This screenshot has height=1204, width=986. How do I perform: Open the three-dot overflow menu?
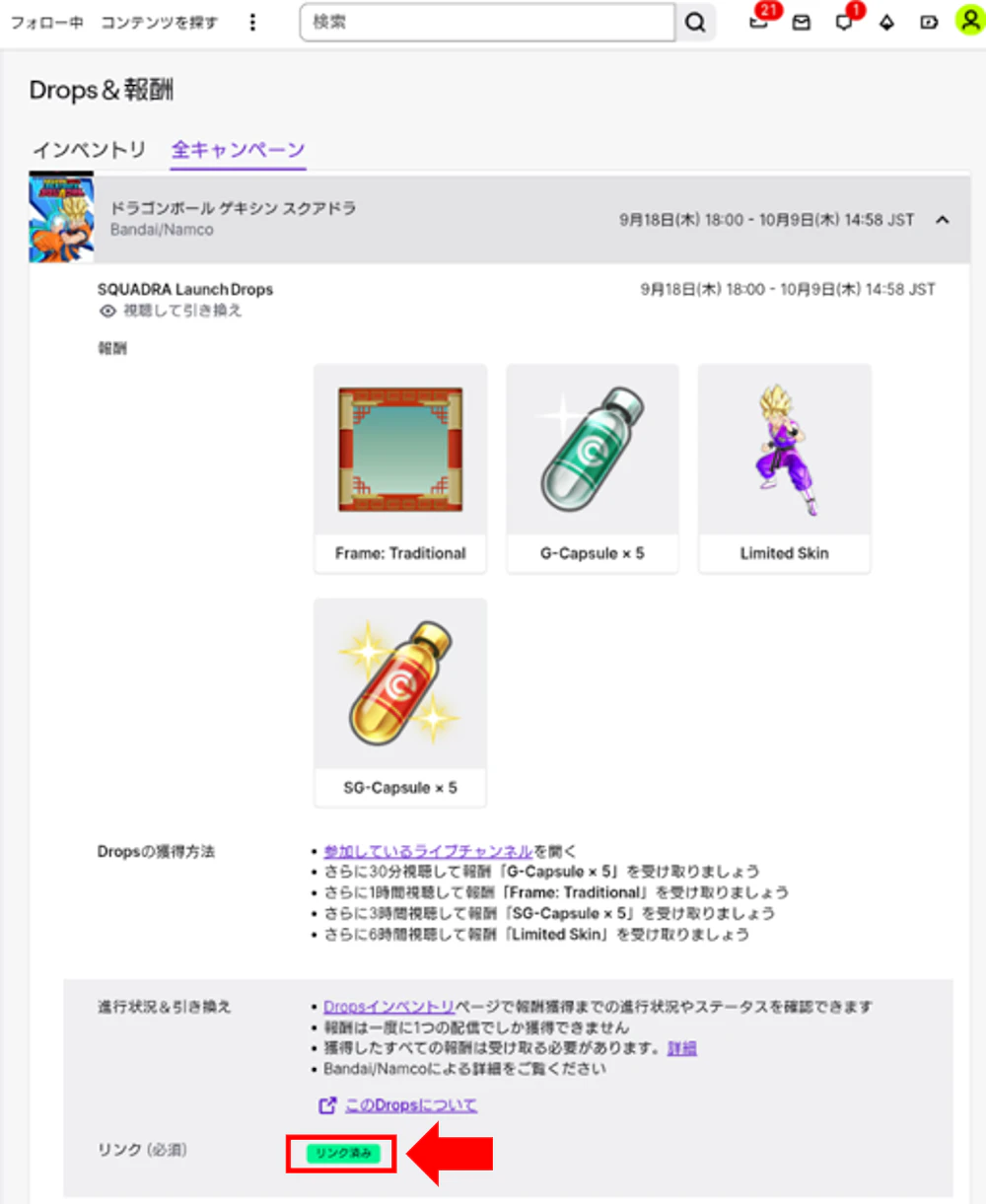tap(252, 22)
